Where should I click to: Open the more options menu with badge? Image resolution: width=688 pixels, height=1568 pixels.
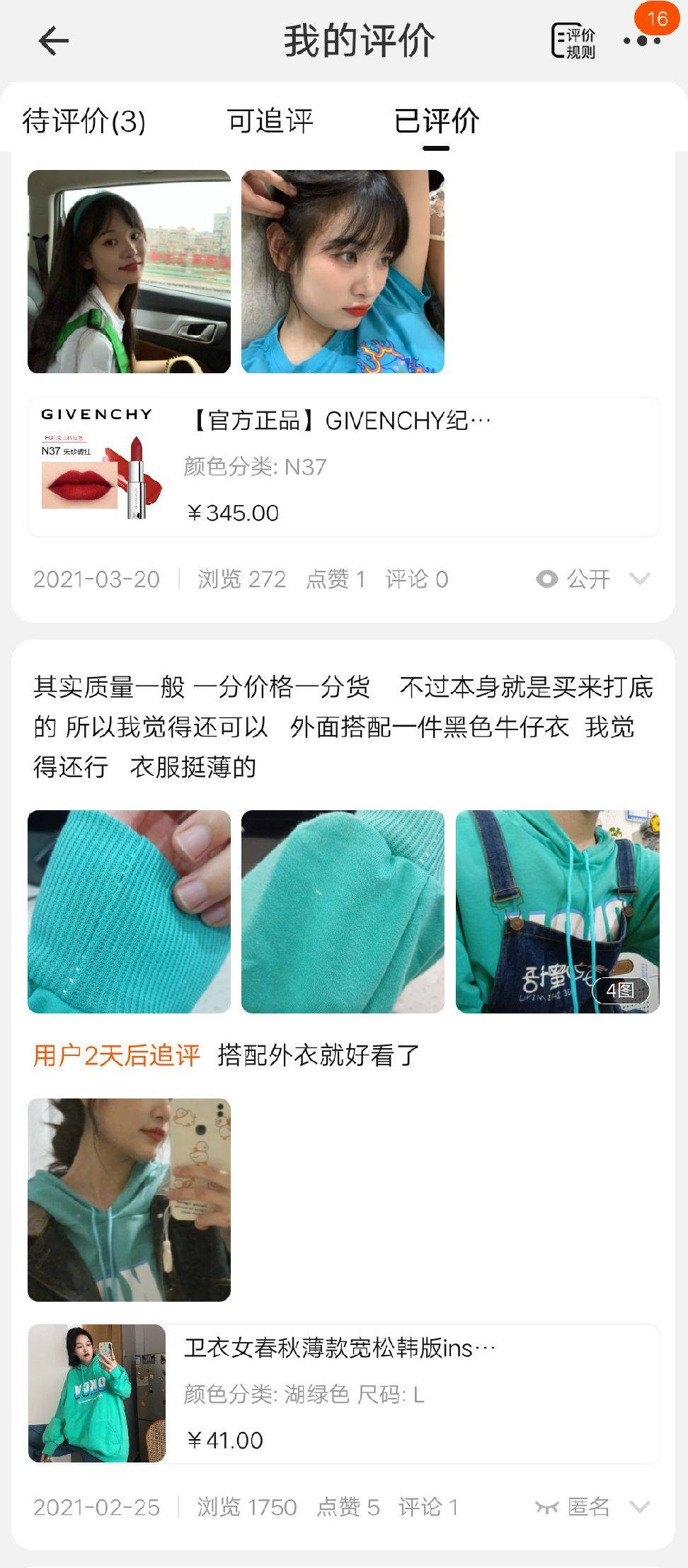(642, 41)
